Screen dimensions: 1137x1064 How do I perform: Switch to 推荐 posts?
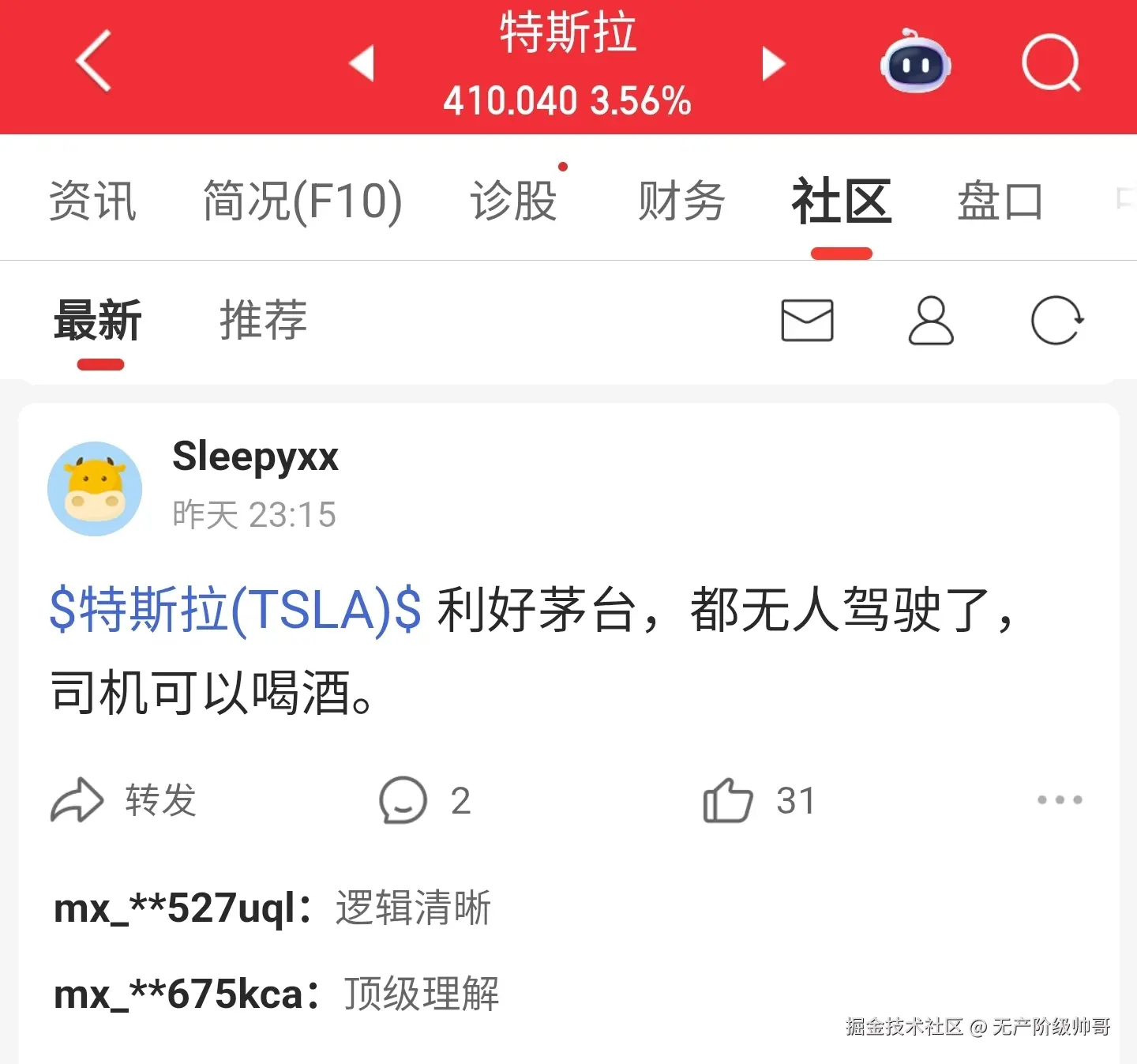[x=263, y=320]
